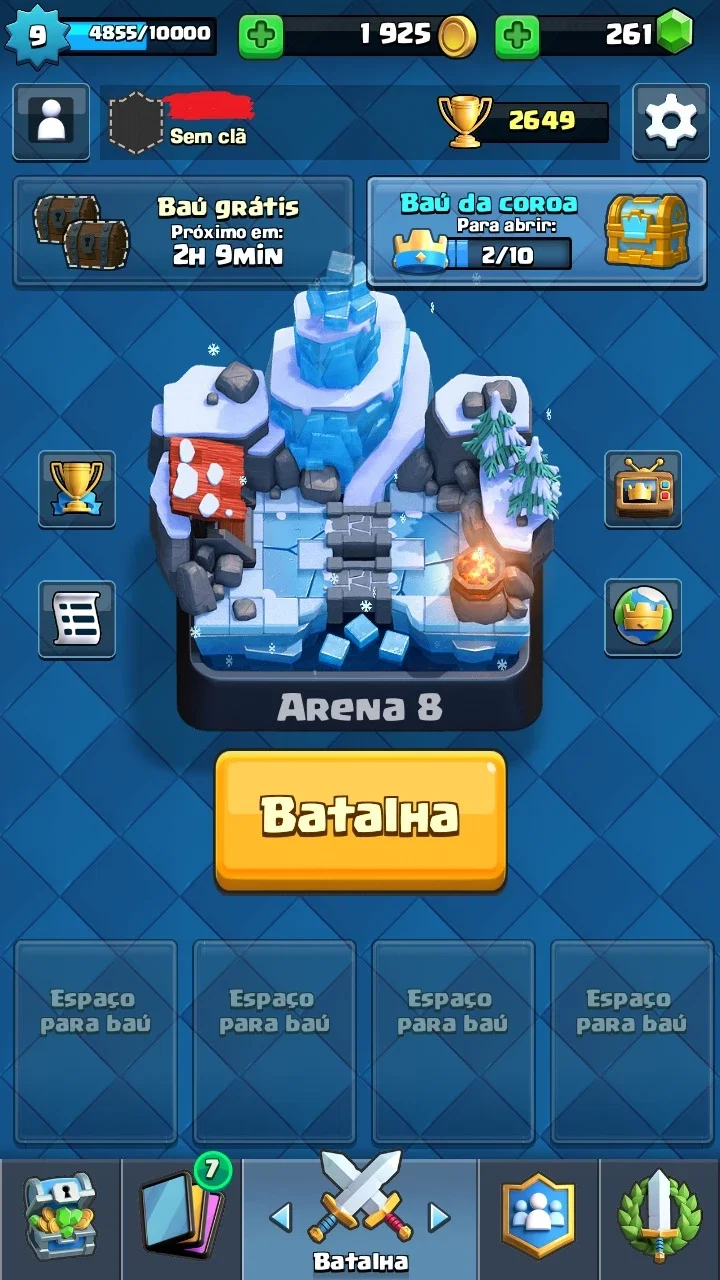
Task: Open the activity log scroll icon
Action: point(77,619)
